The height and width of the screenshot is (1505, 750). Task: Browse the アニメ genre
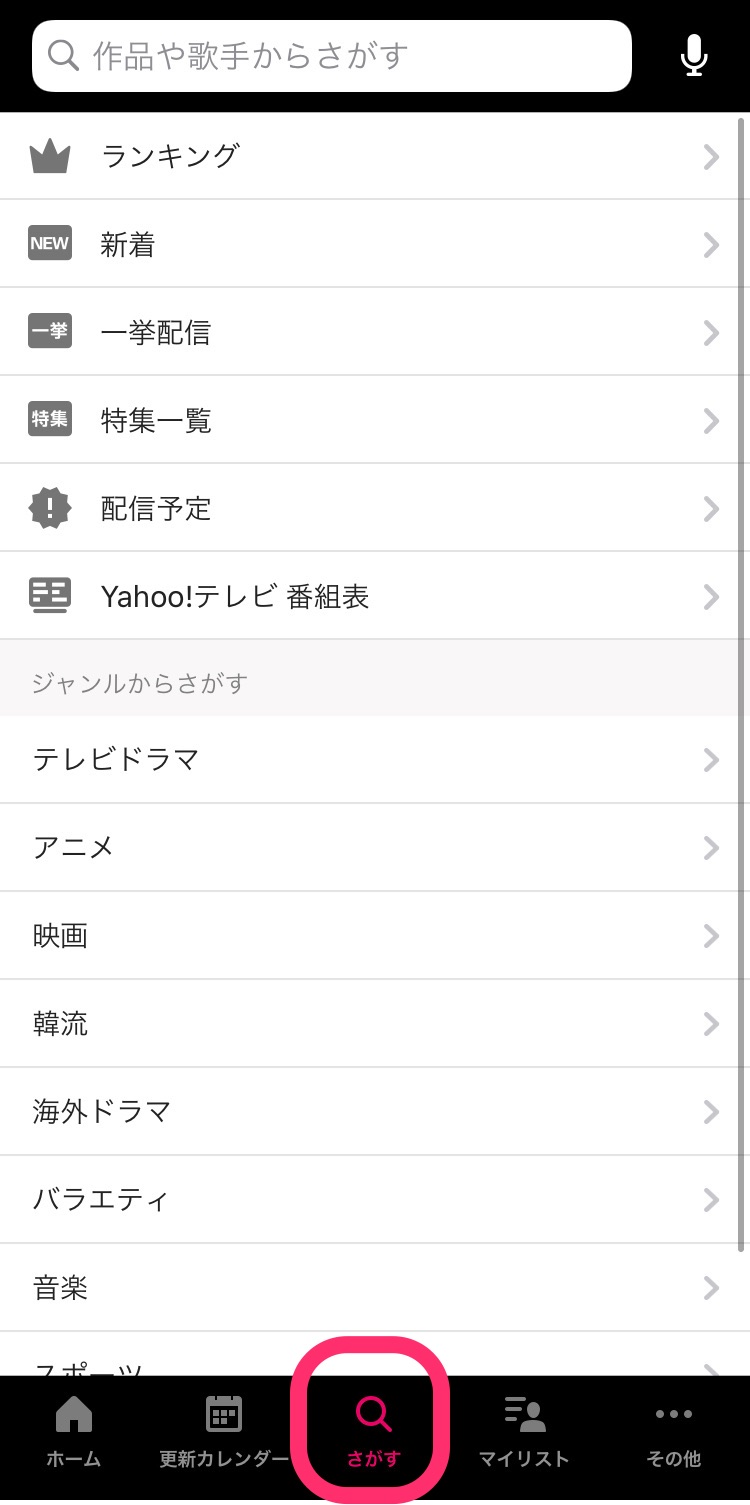pyautogui.click(x=375, y=848)
